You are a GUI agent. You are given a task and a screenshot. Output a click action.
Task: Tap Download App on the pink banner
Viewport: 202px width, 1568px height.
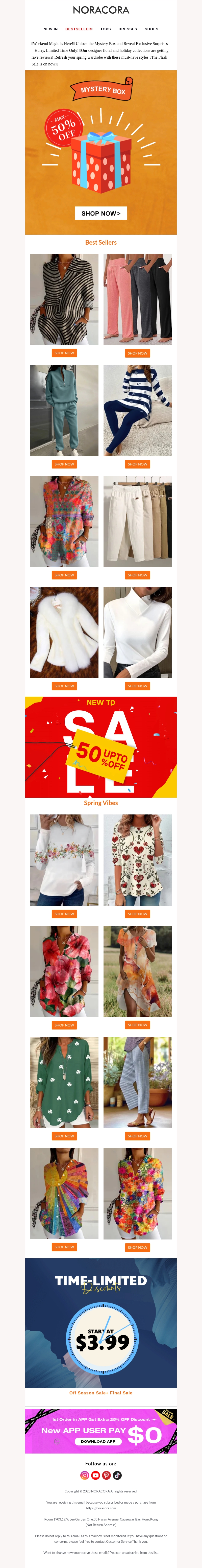coord(98,1441)
